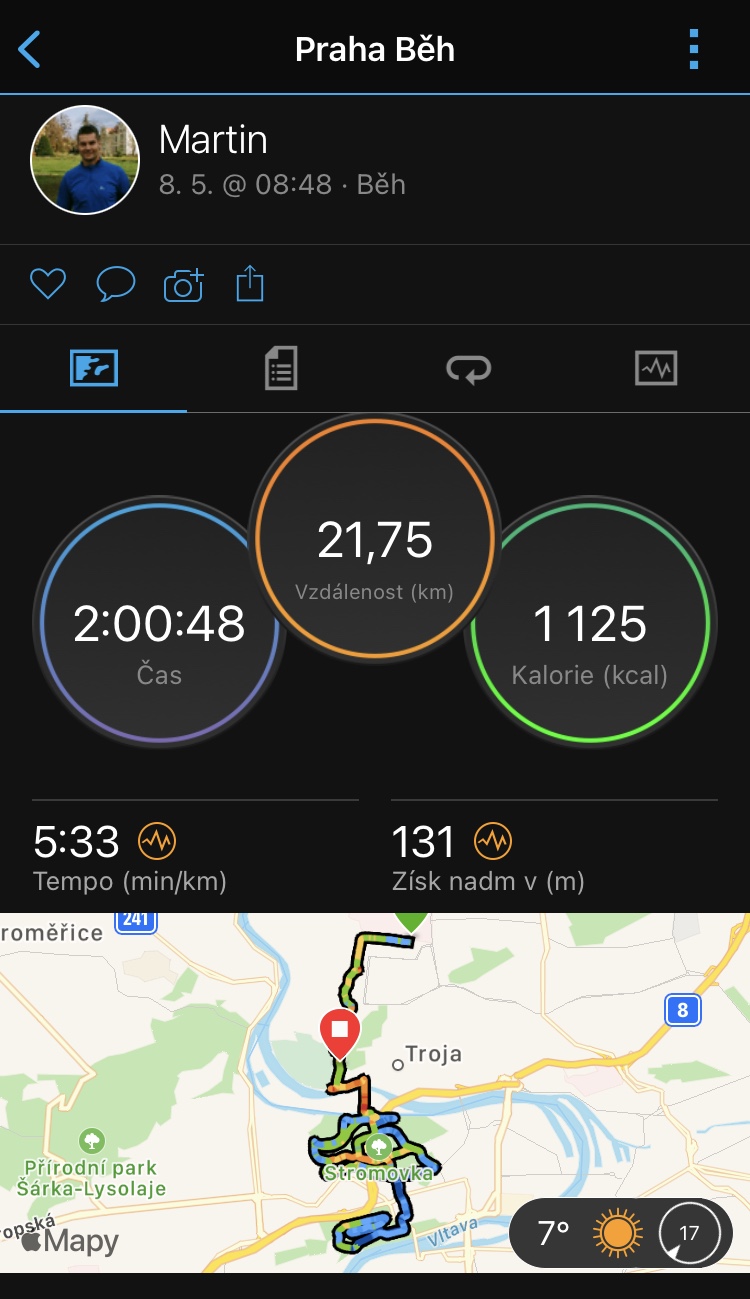Share this run via the share icon
Viewport: 750px width, 1299px height.
pyautogui.click(x=250, y=285)
